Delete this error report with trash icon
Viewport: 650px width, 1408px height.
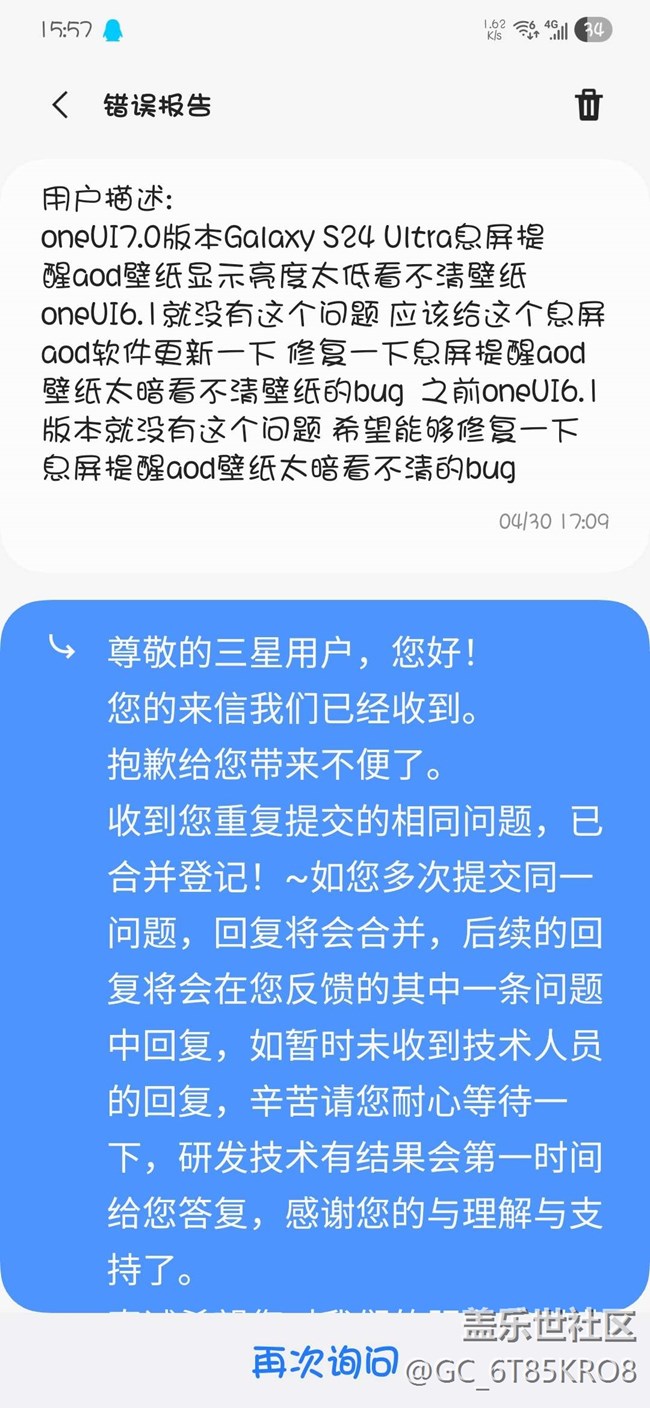pyautogui.click(x=588, y=105)
